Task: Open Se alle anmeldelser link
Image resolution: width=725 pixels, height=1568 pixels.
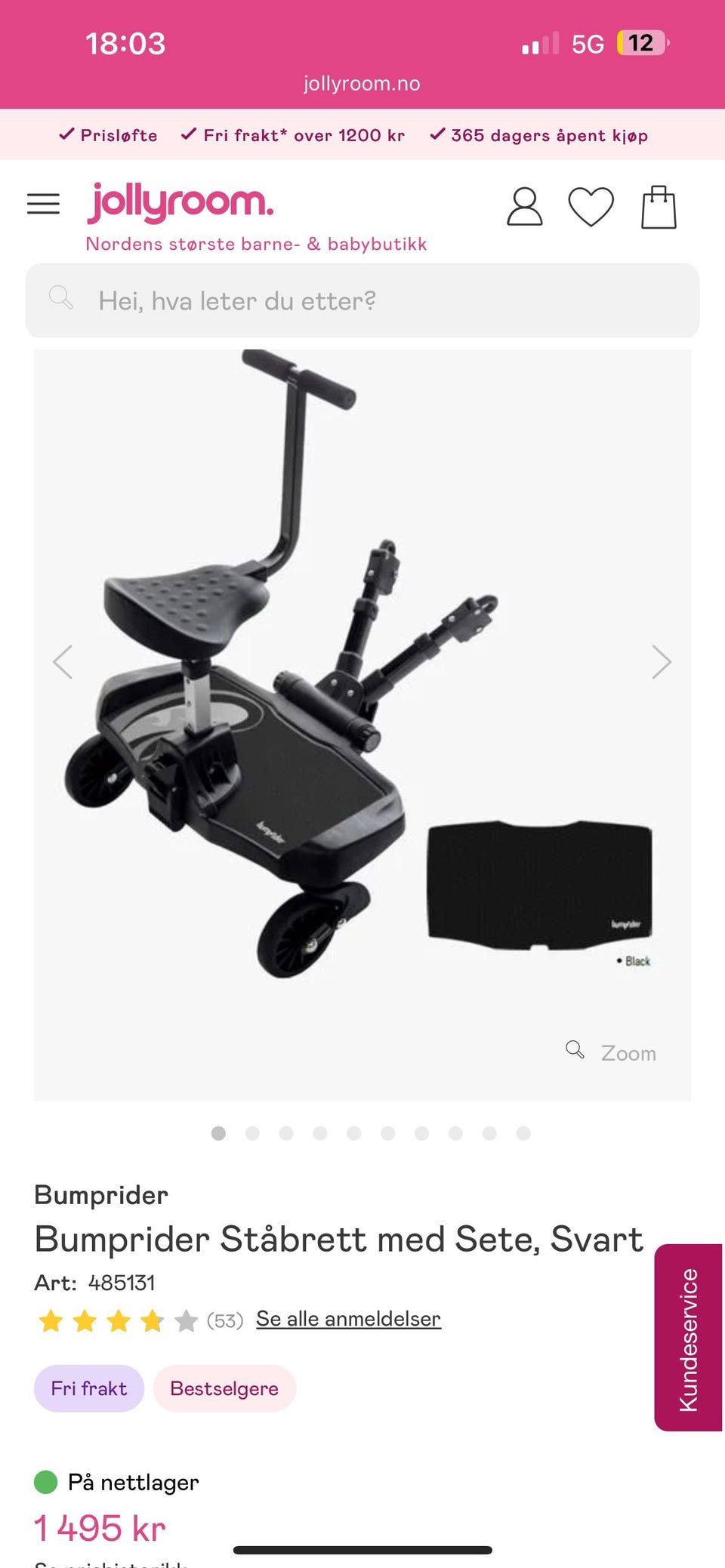Action: tap(348, 1319)
